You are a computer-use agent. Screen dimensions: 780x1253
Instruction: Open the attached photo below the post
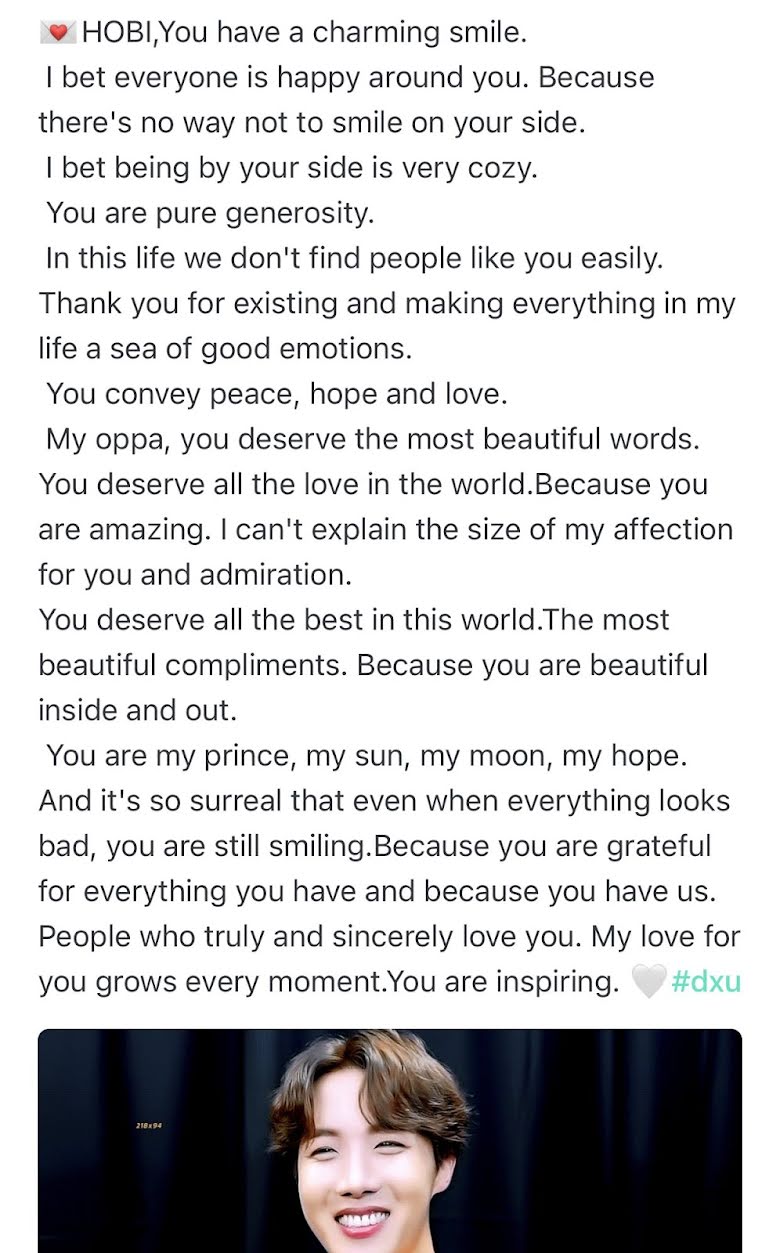click(x=390, y=1140)
